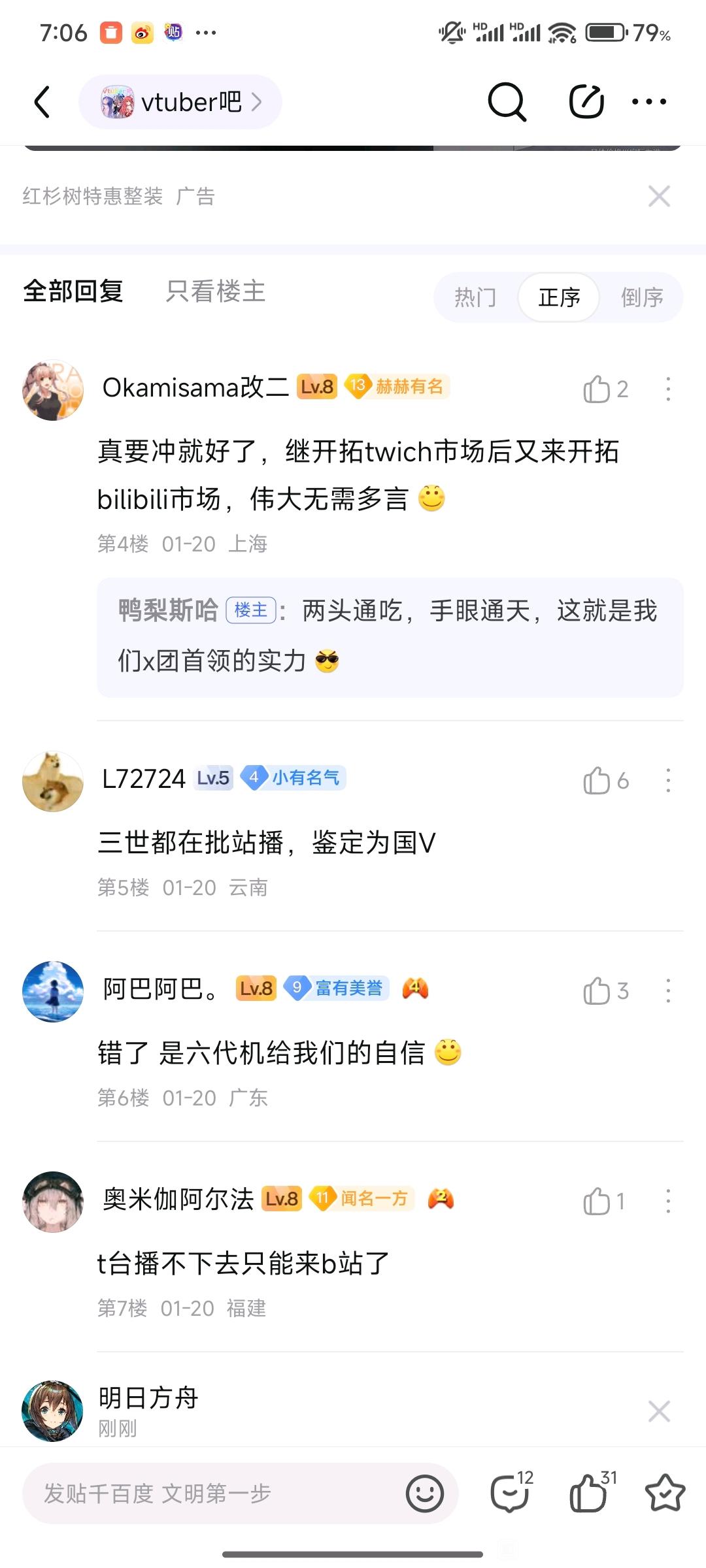
Task: Close the 明日方舟 notification banner
Action: [x=659, y=1411]
